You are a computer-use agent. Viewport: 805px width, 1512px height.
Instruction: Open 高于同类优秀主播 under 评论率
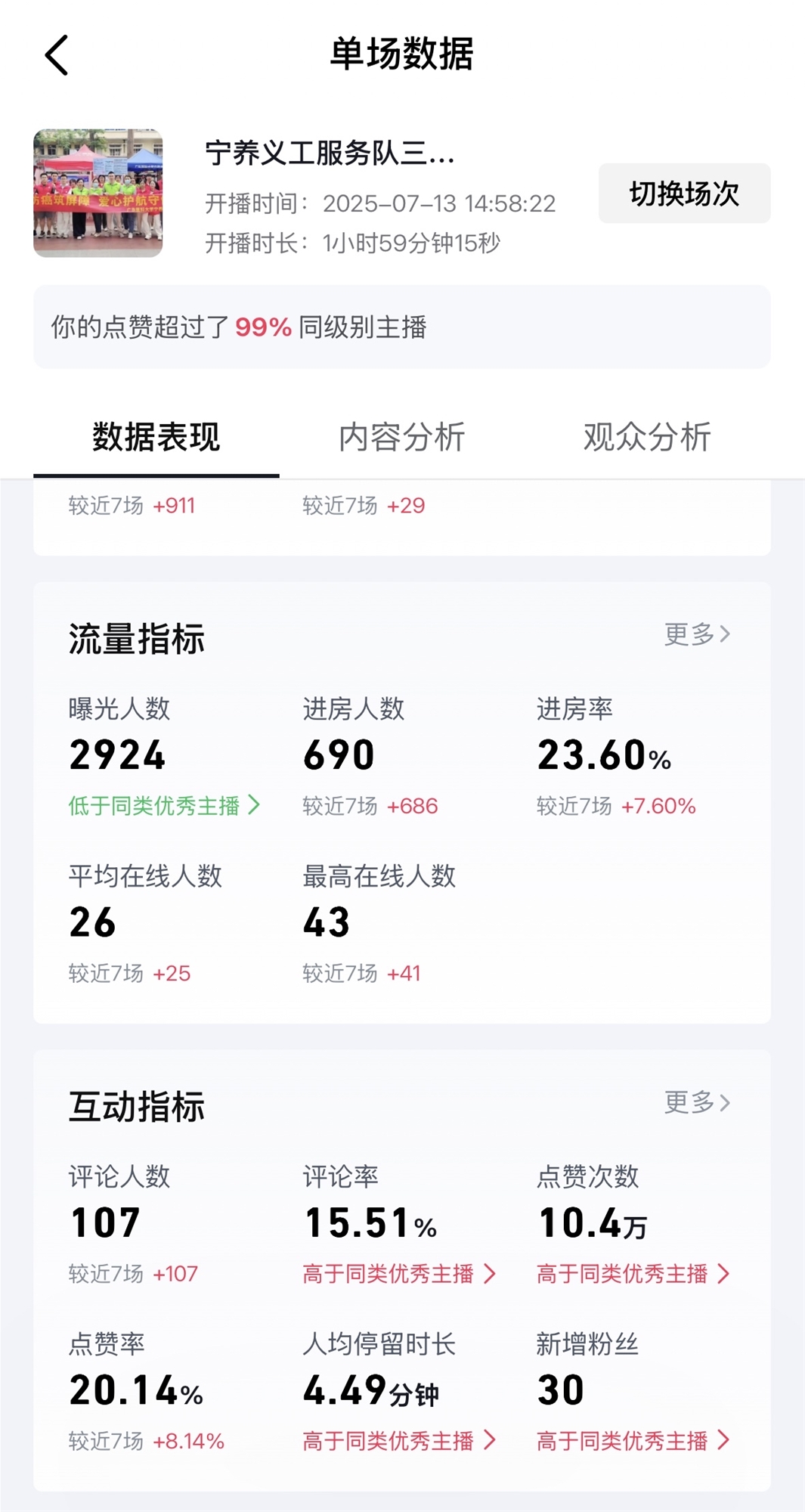point(399,1273)
